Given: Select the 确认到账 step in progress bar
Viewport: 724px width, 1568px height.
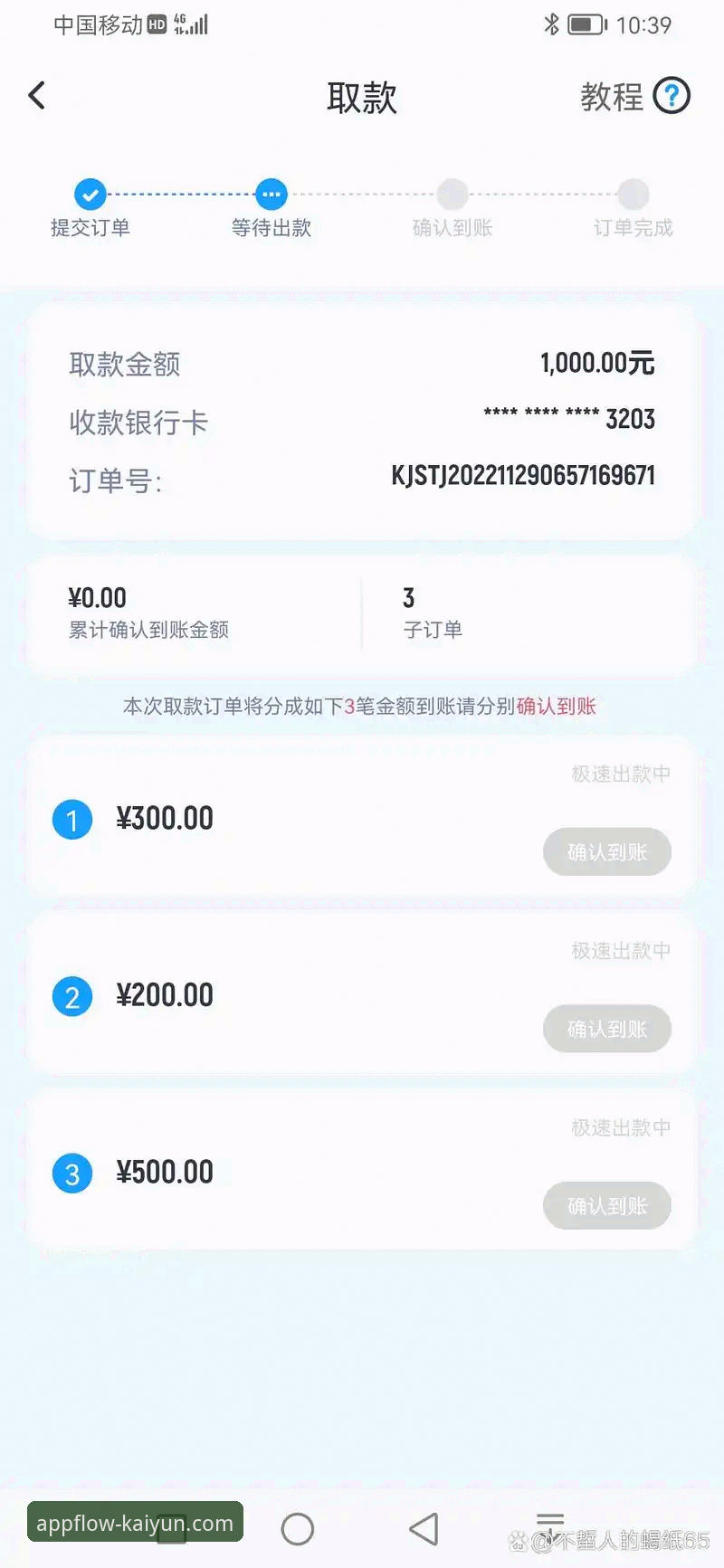Looking at the screenshot, I should coord(452,194).
